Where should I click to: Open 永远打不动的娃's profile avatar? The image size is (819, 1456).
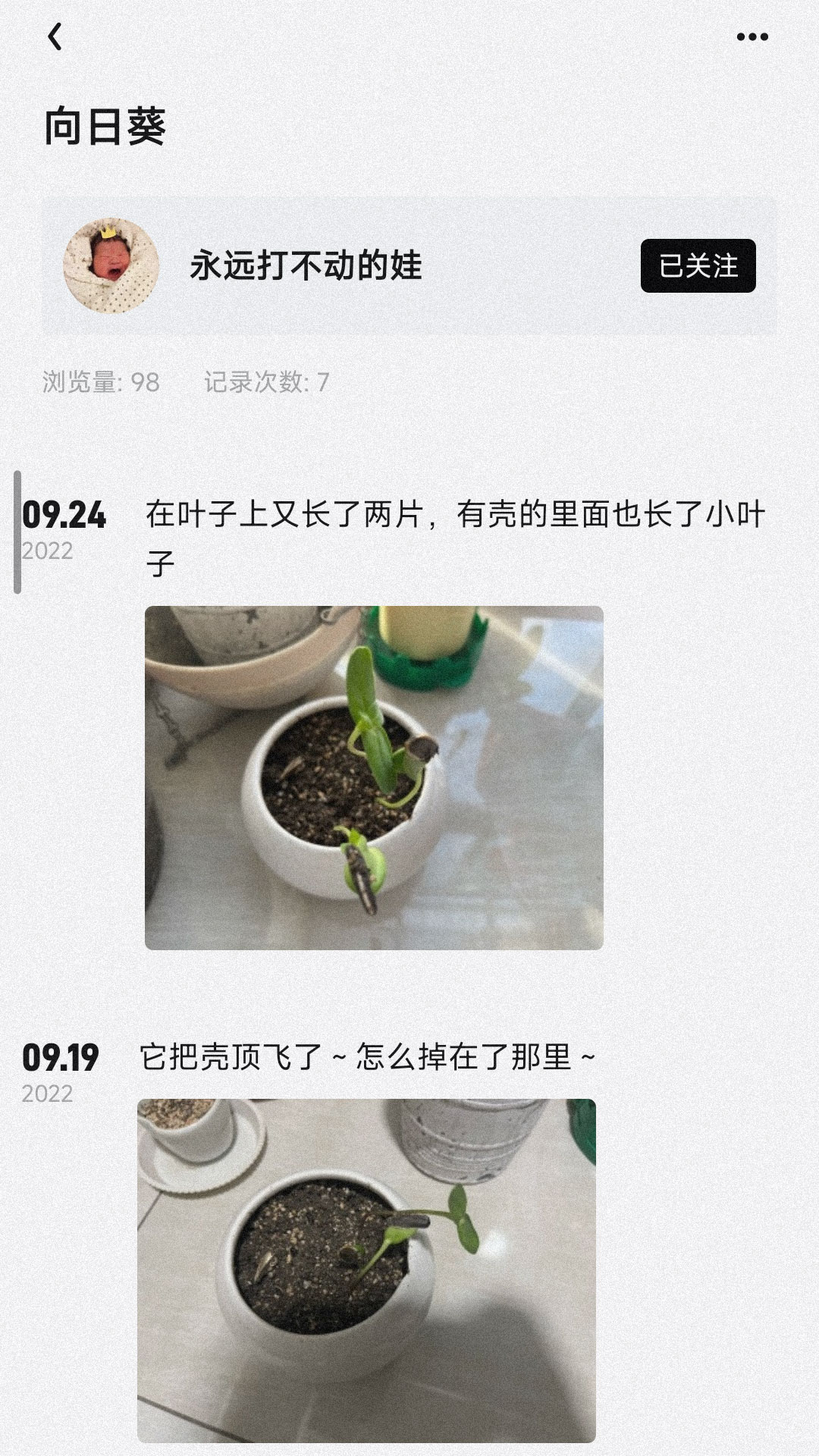click(x=111, y=265)
